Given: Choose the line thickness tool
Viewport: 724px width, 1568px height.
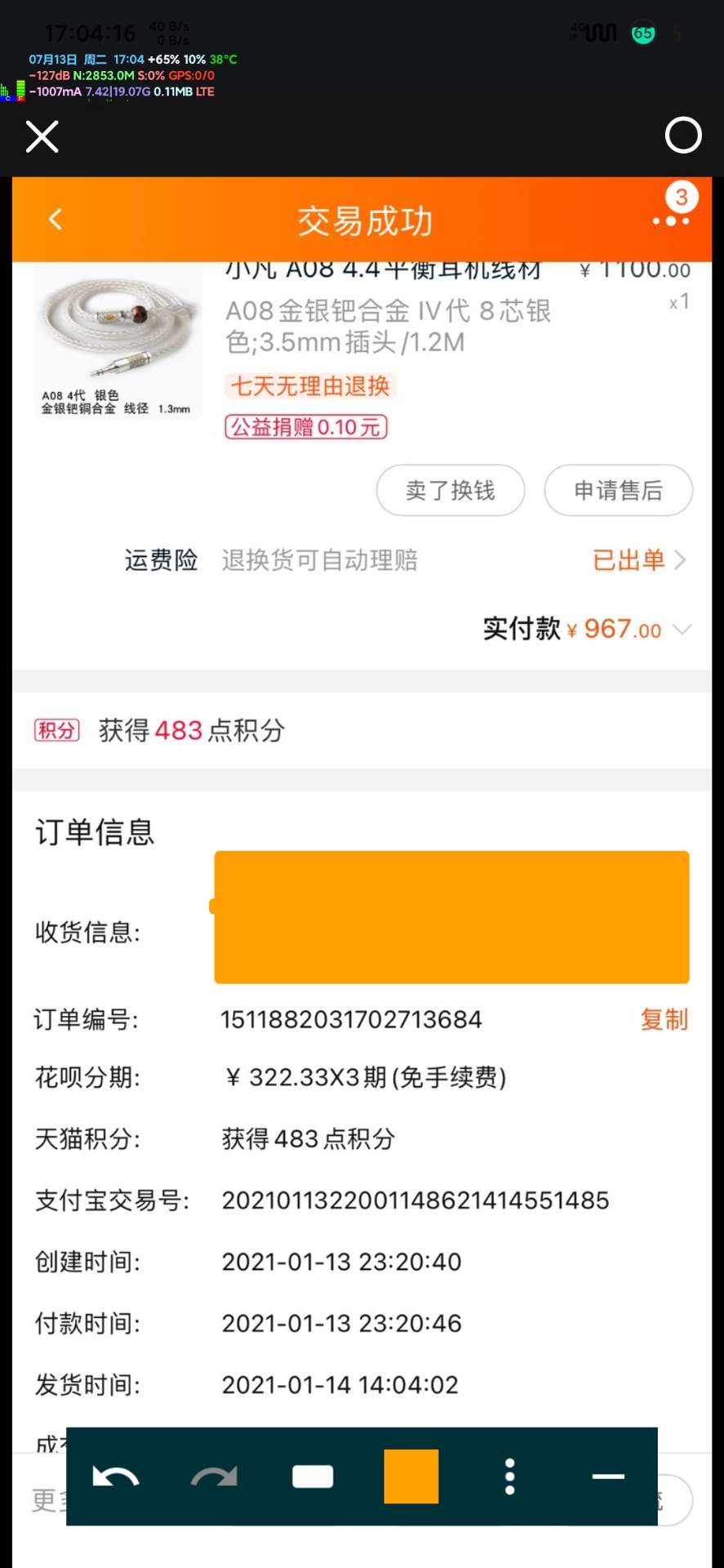Looking at the screenshot, I should tap(608, 1477).
